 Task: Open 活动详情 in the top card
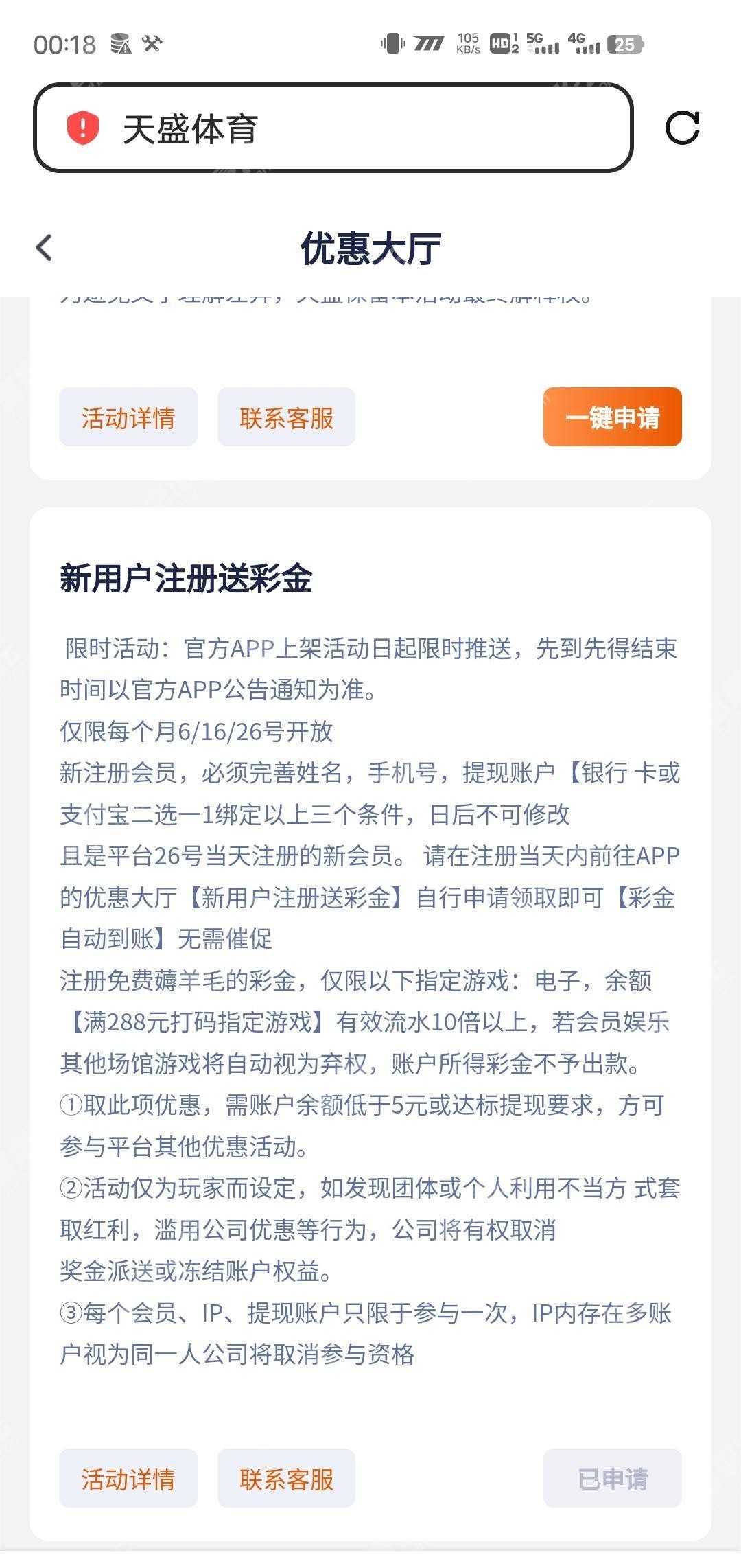pyautogui.click(x=128, y=417)
